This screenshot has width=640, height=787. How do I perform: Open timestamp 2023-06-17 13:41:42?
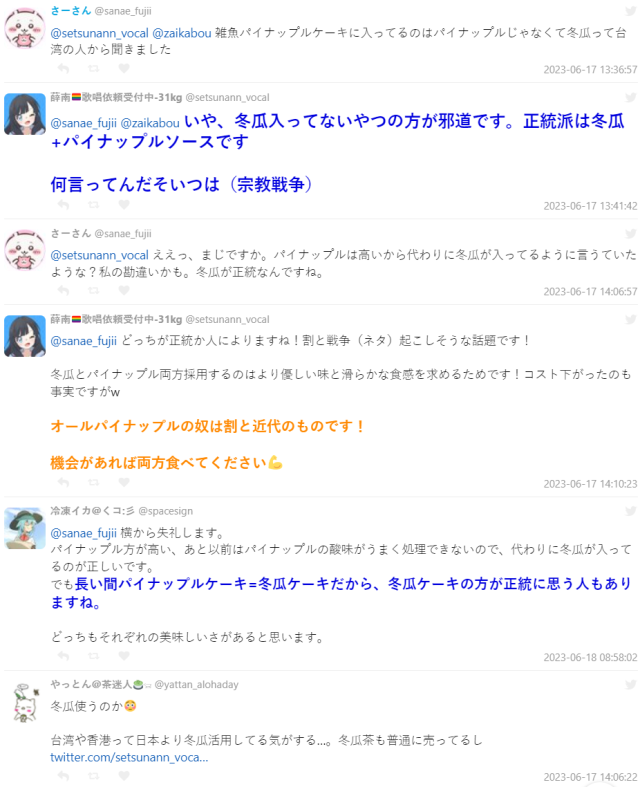[x=590, y=205]
